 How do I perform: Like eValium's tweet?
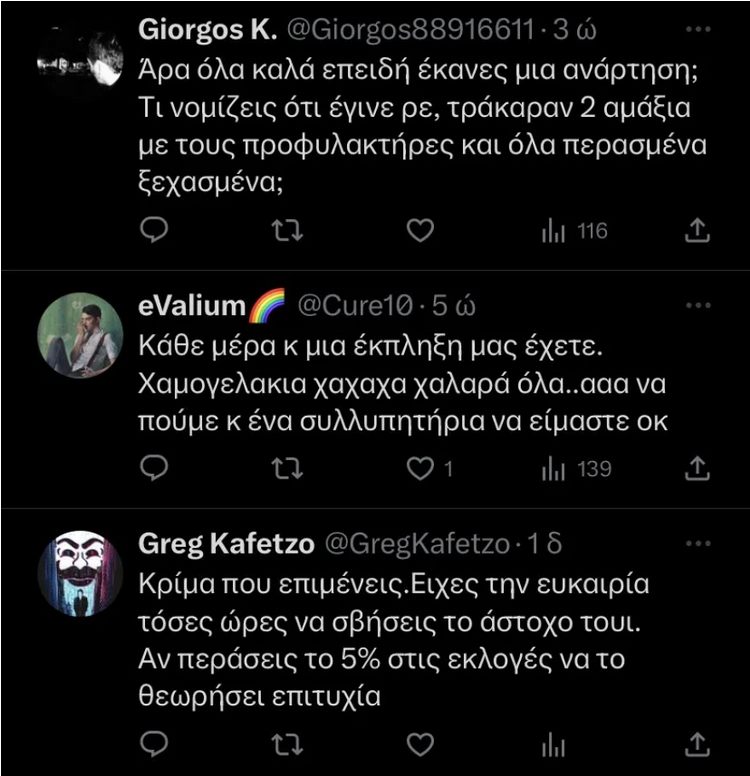point(421,468)
